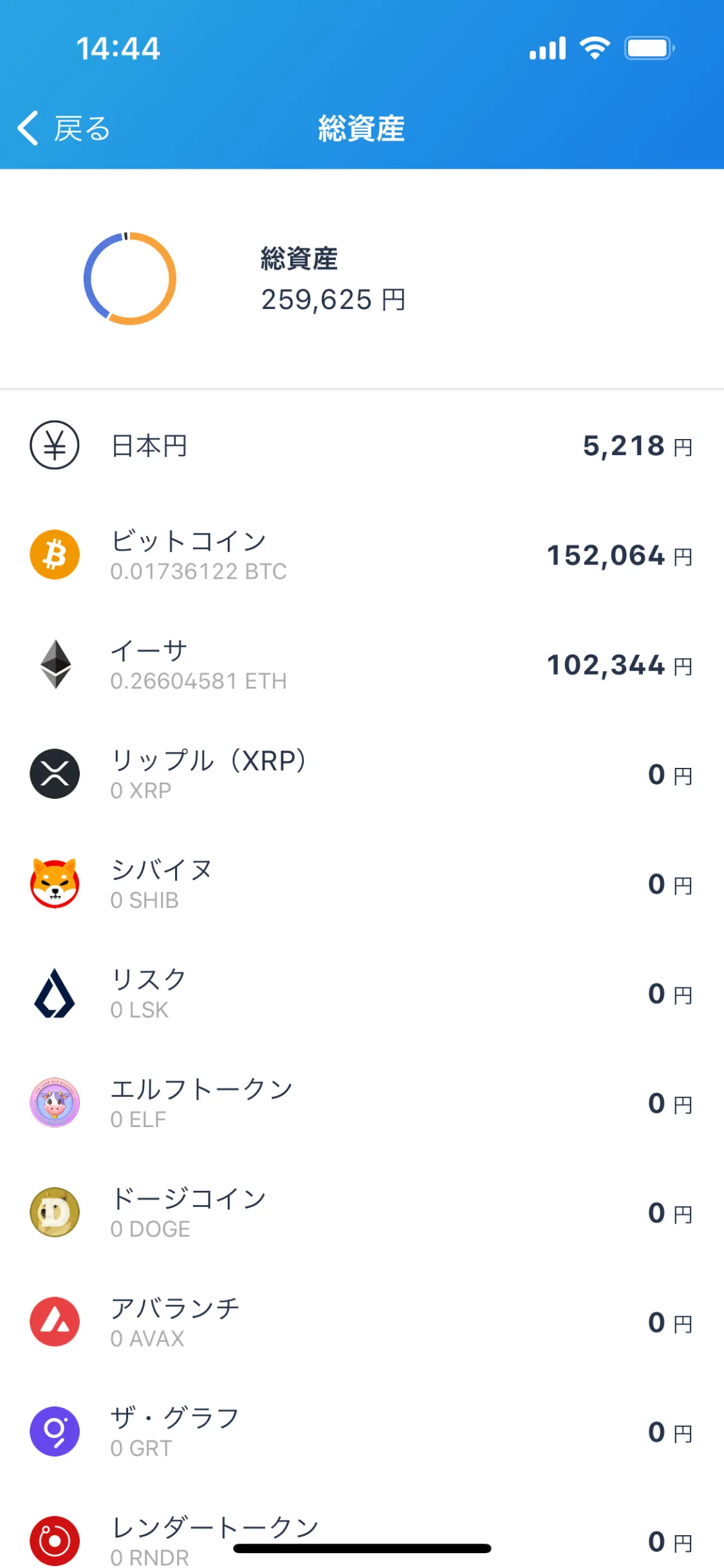Image resolution: width=724 pixels, height=1568 pixels.
Task: Tap the Japanese Yen icon
Action: pos(54,445)
